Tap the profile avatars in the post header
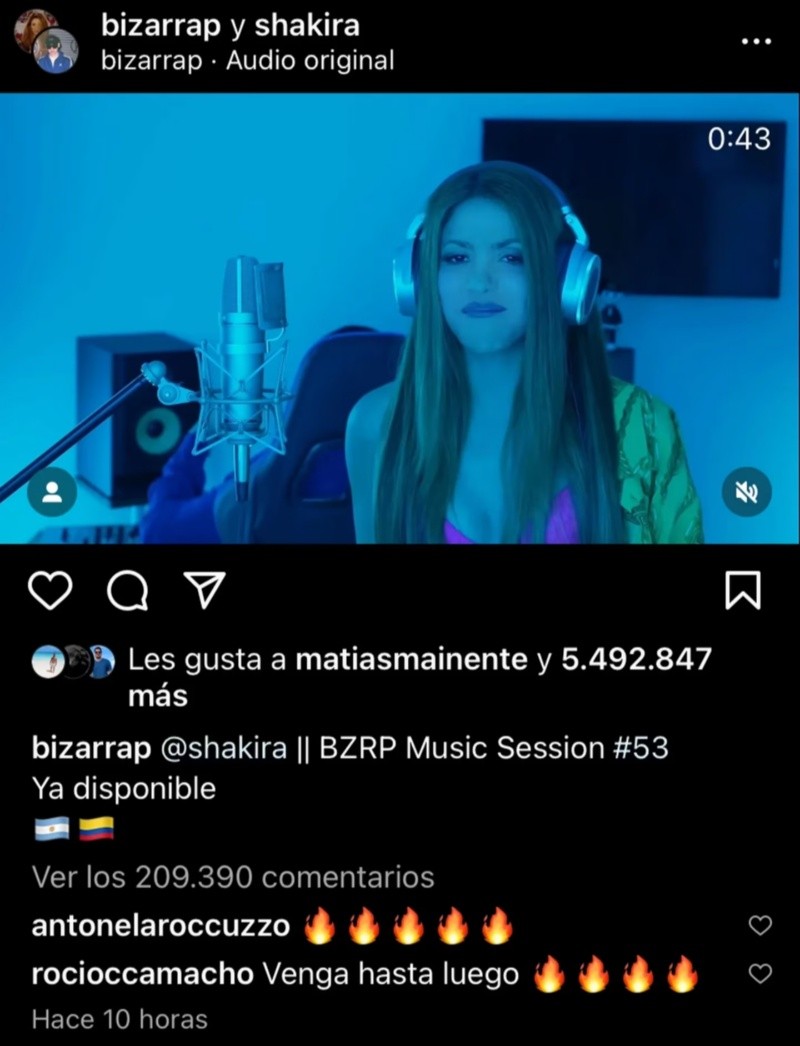 pos(46,41)
